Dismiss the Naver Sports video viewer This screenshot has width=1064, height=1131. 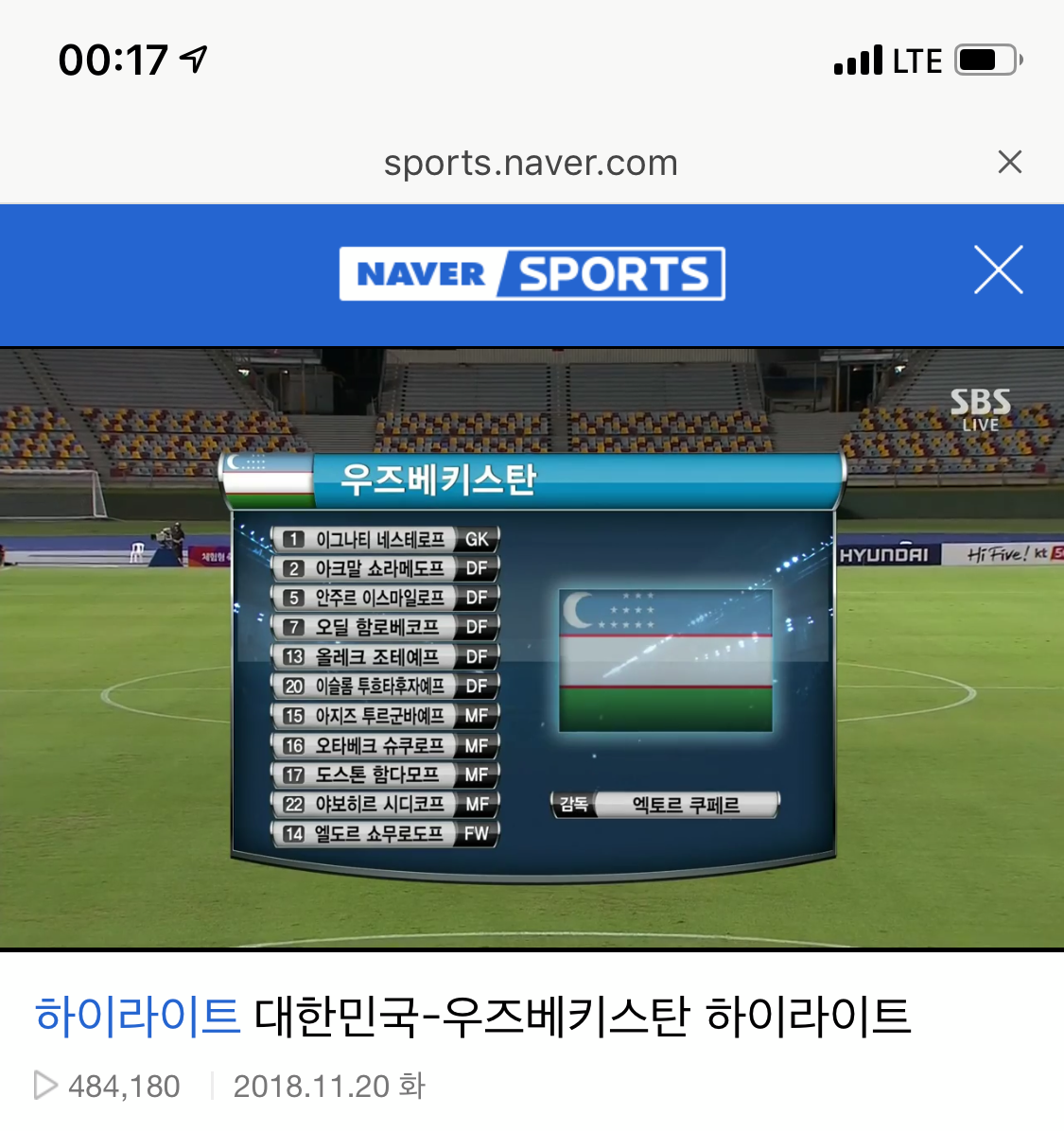pos(998,270)
